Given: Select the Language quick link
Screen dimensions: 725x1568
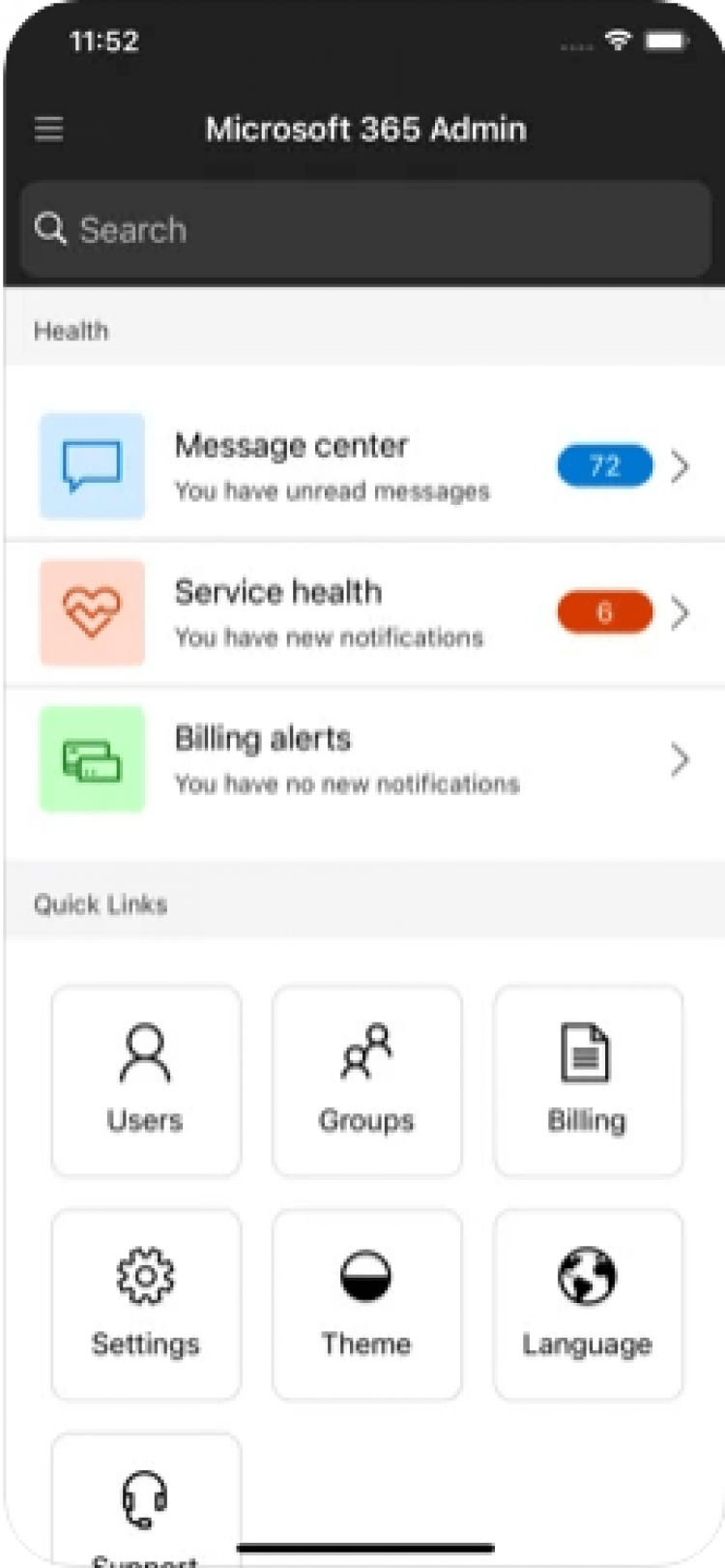Looking at the screenshot, I should click(x=587, y=1303).
